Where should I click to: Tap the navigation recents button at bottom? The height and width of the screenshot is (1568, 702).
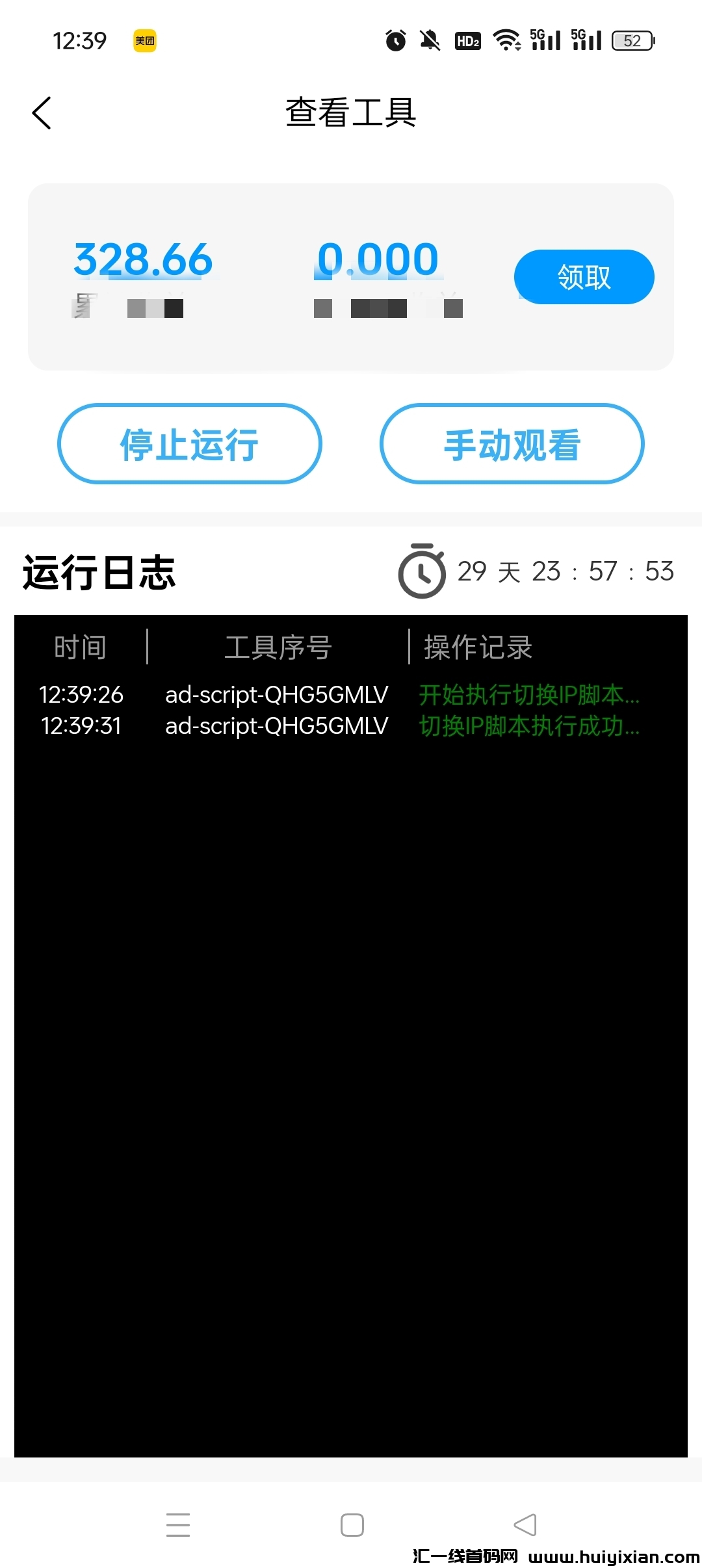click(178, 1524)
